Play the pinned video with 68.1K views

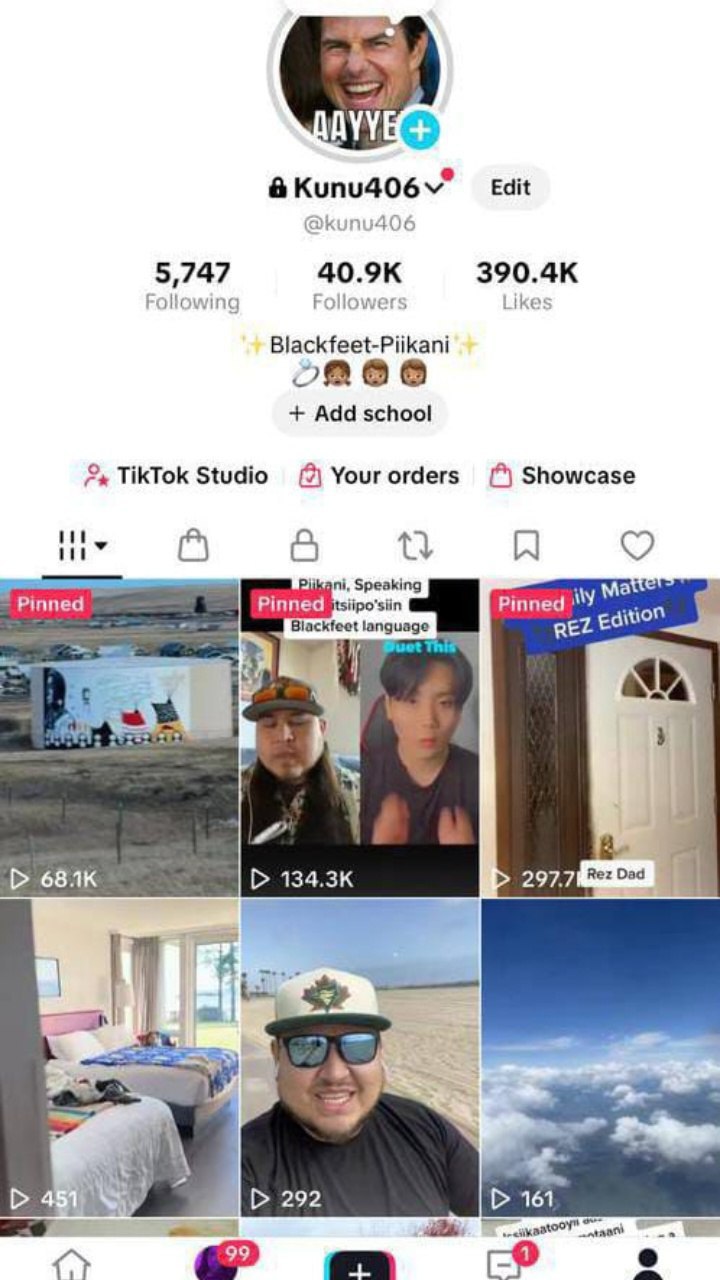(119, 738)
